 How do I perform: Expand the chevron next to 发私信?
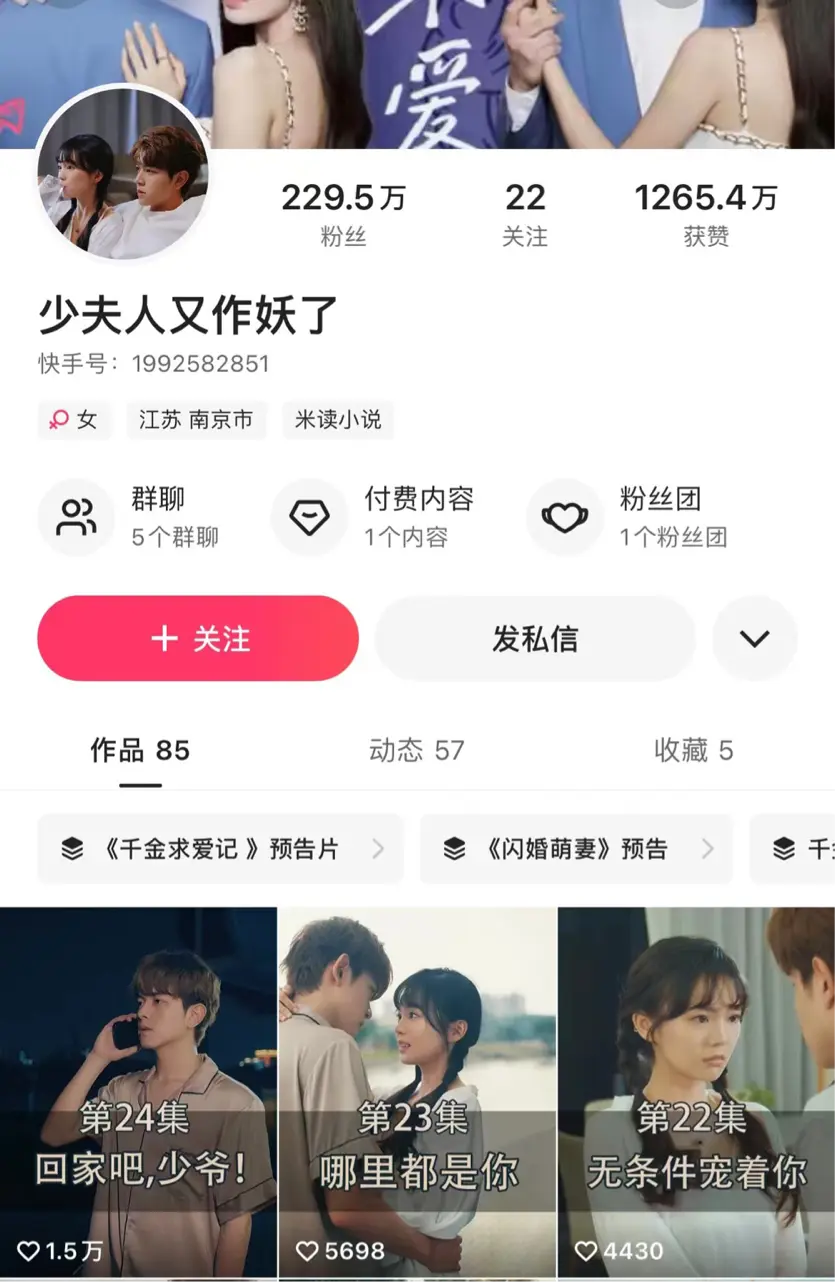coord(755,637)
